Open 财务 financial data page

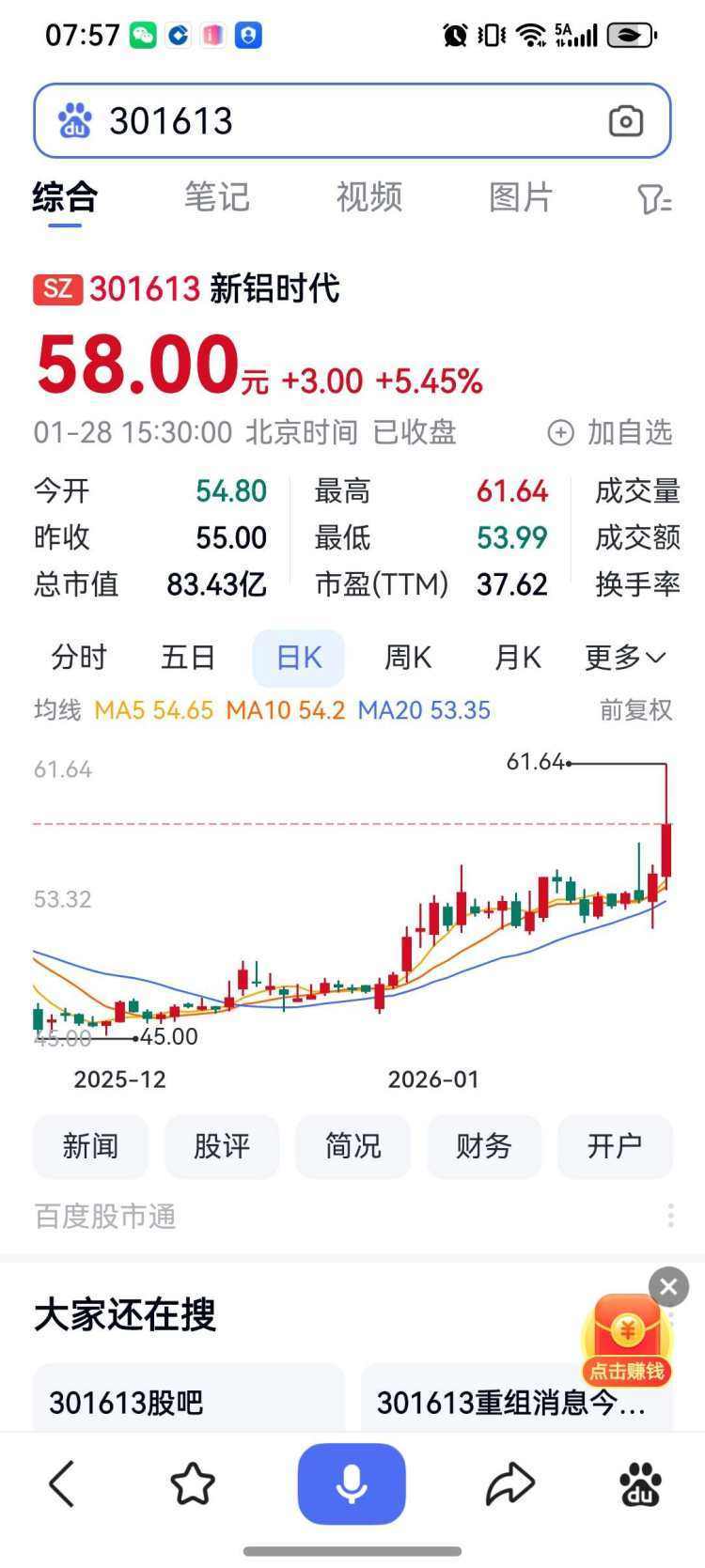(484, 1146)
